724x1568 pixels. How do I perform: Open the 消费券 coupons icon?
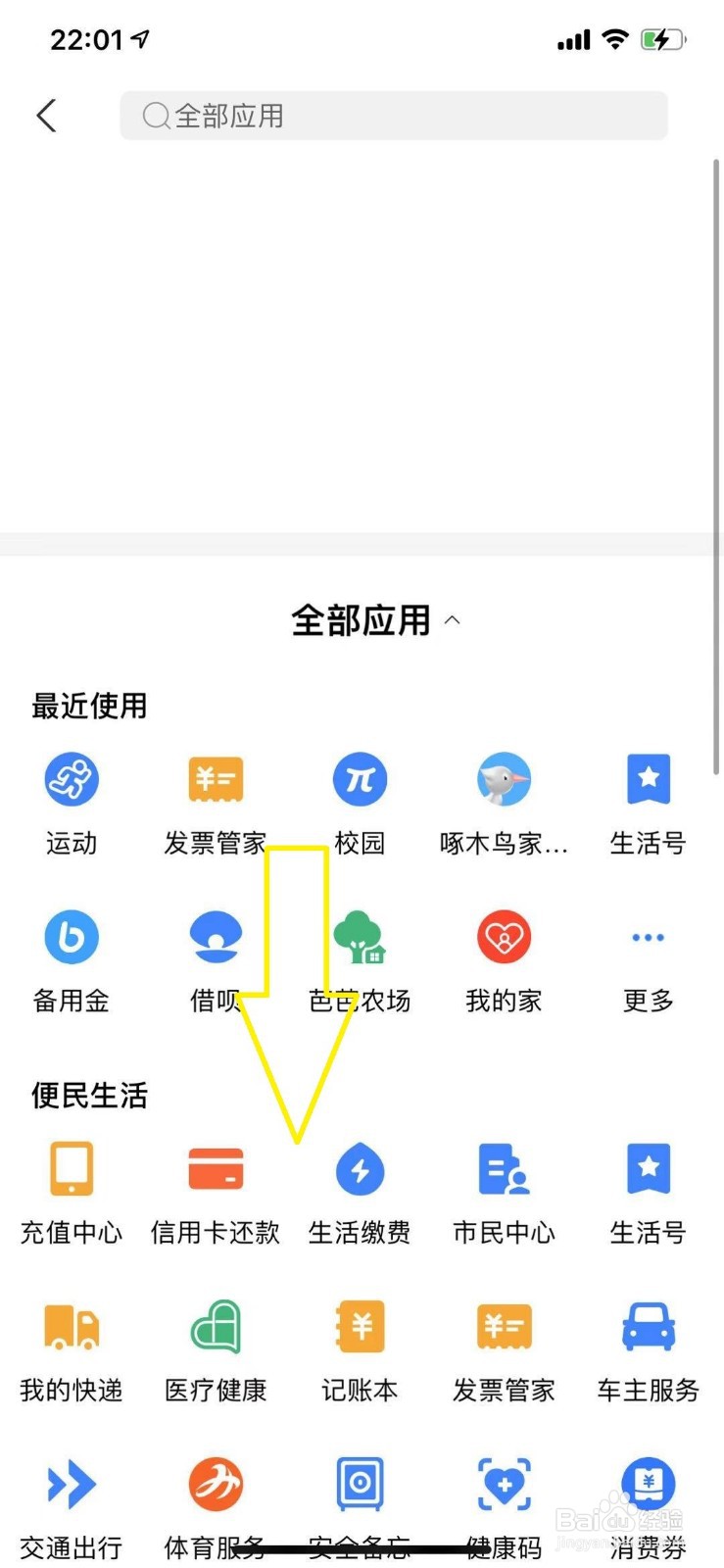point(647,1485)
